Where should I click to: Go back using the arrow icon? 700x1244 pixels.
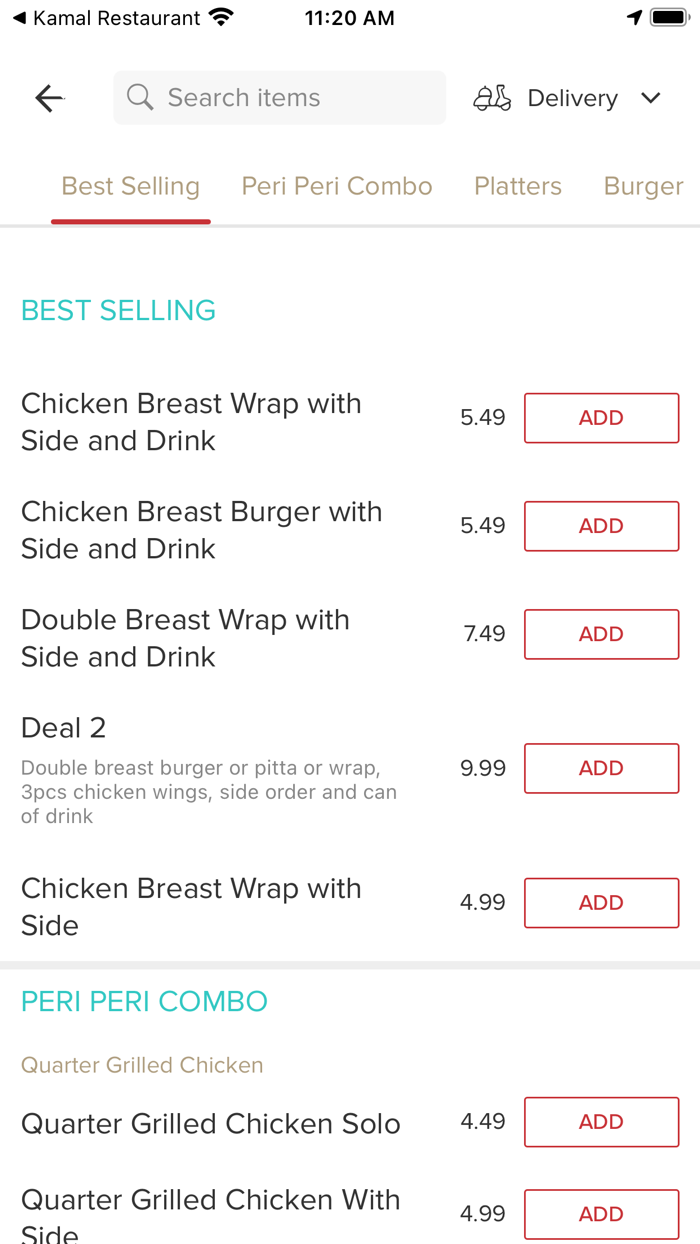tap(49, 98)
